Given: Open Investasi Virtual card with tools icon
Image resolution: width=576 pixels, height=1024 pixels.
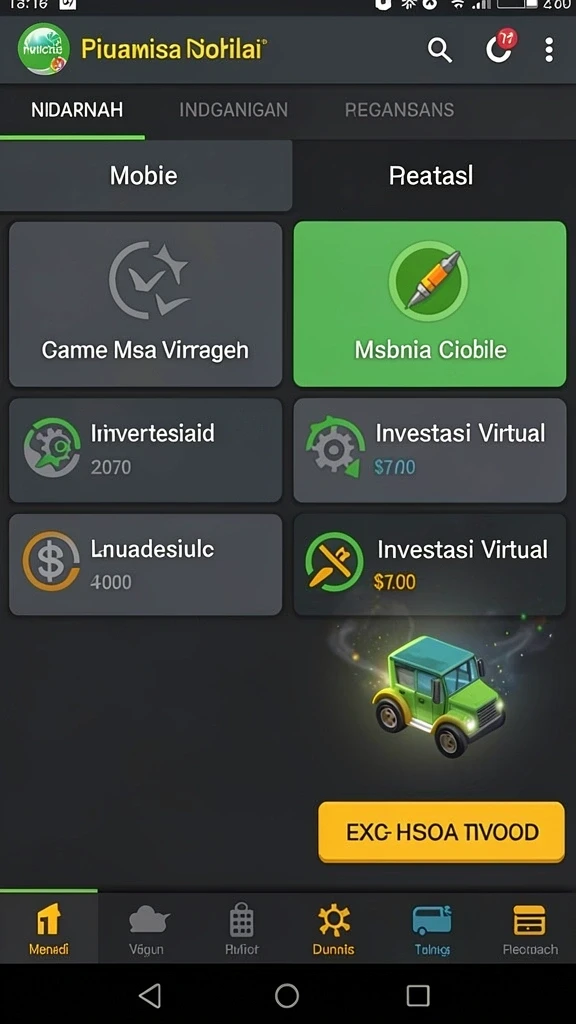Looking at the screenshot, I should pos(430,564).
